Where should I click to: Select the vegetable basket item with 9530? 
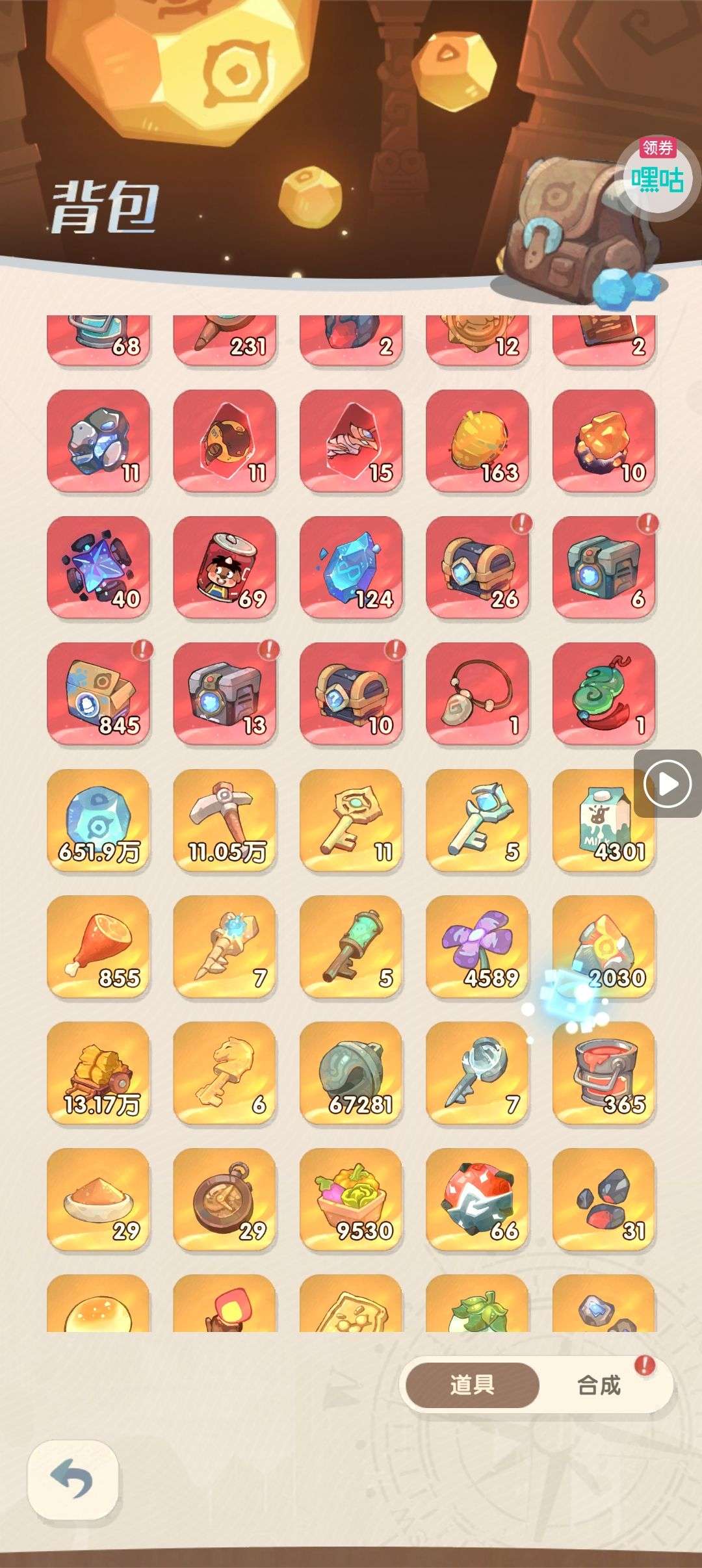(351, 1198)
